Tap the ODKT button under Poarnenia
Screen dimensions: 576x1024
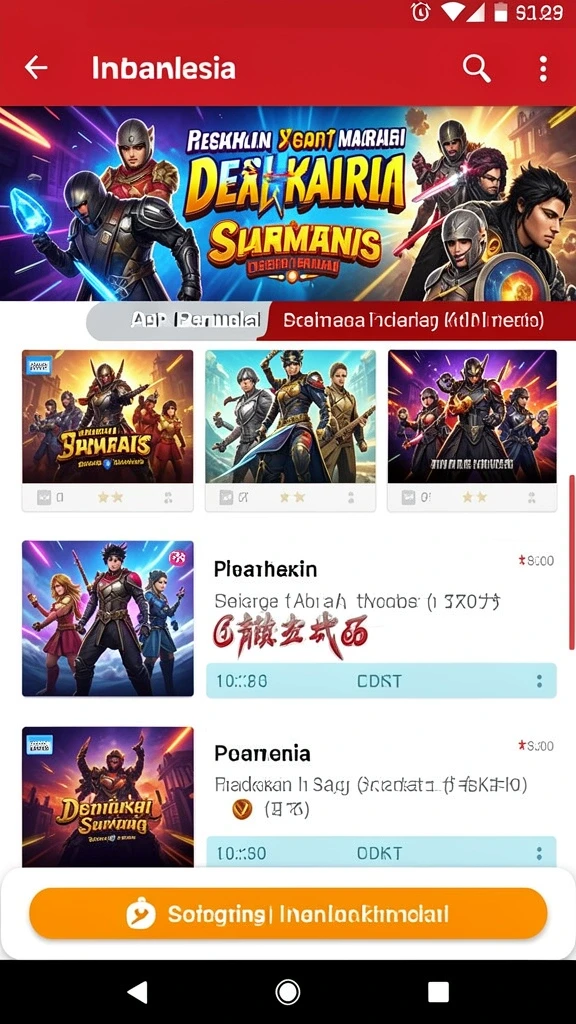pos(379,853)
